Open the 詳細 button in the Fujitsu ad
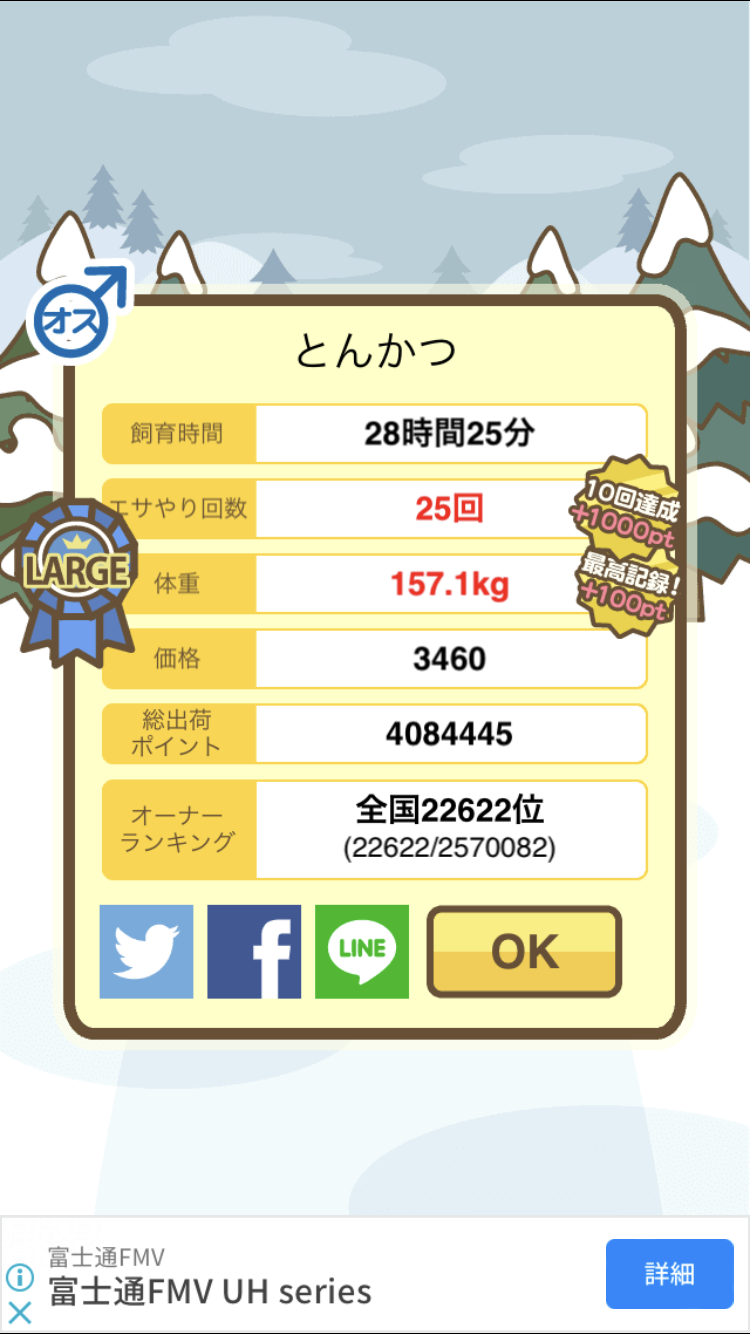Screen dimensions: 750x1334 (670, 1274)
